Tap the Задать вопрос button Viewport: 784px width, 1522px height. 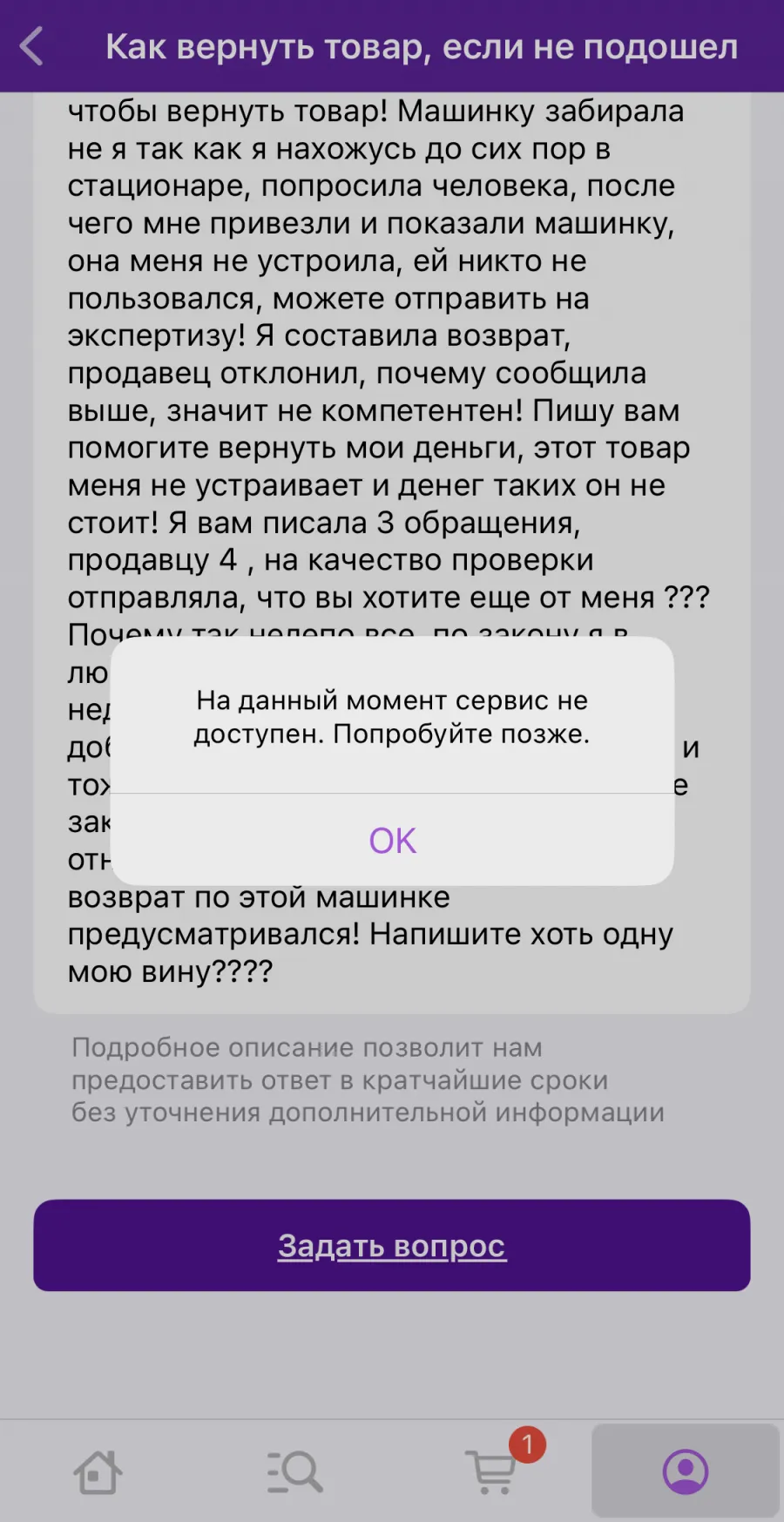392,1245
